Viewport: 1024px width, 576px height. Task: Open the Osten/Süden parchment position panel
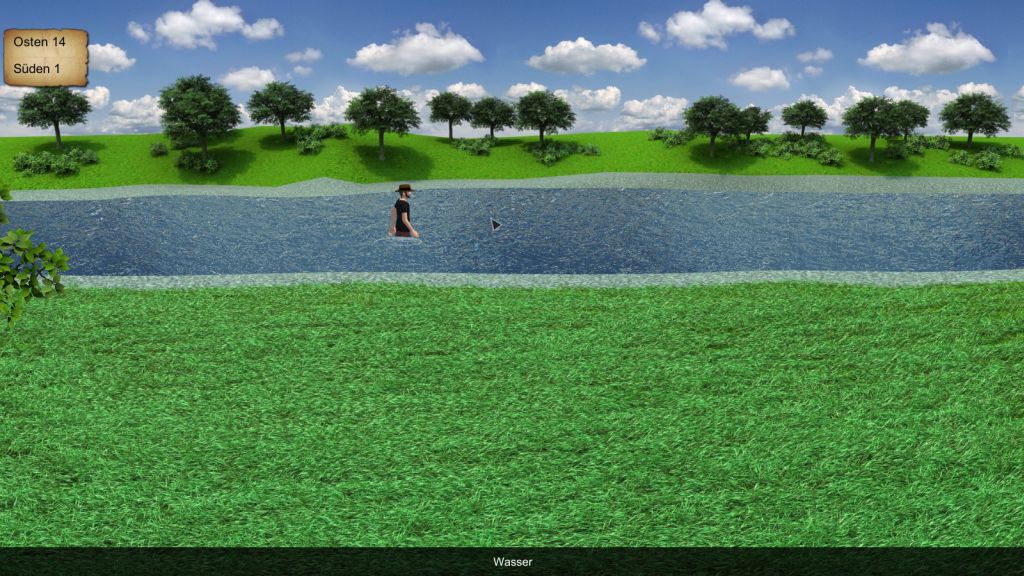tap(45, 56)
